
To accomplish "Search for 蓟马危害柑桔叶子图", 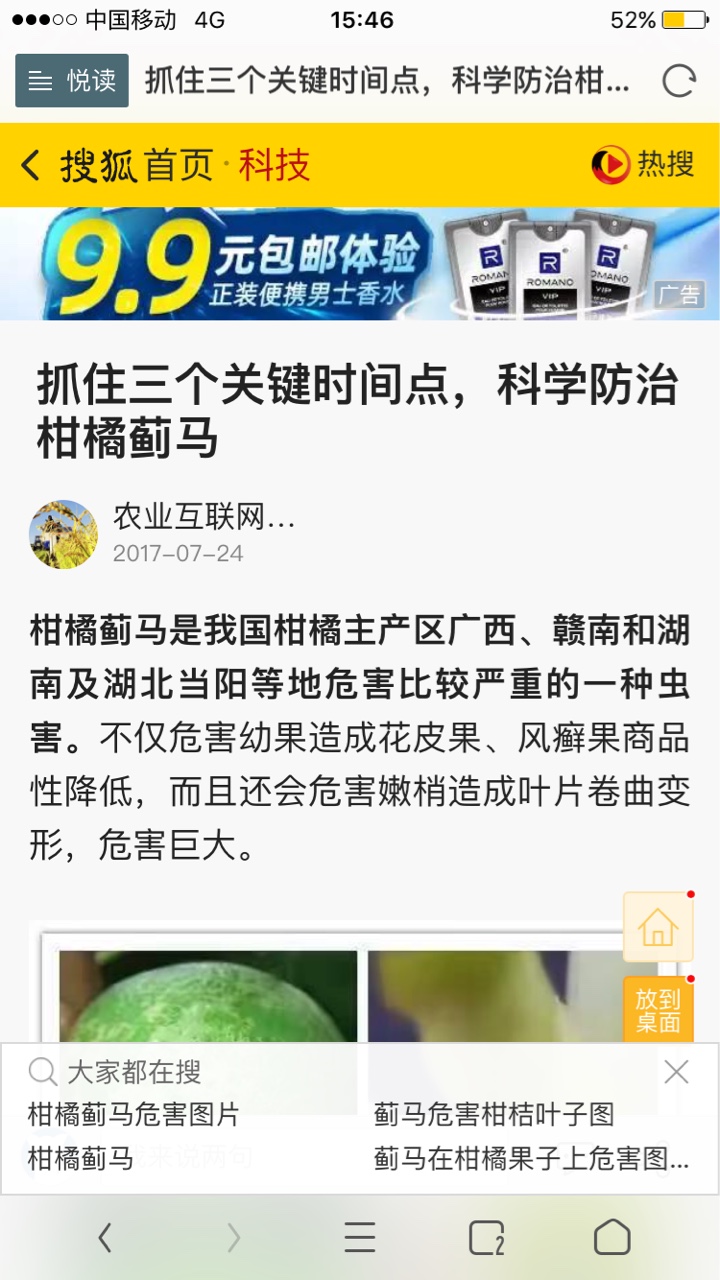I will [x=494, y=1114].
